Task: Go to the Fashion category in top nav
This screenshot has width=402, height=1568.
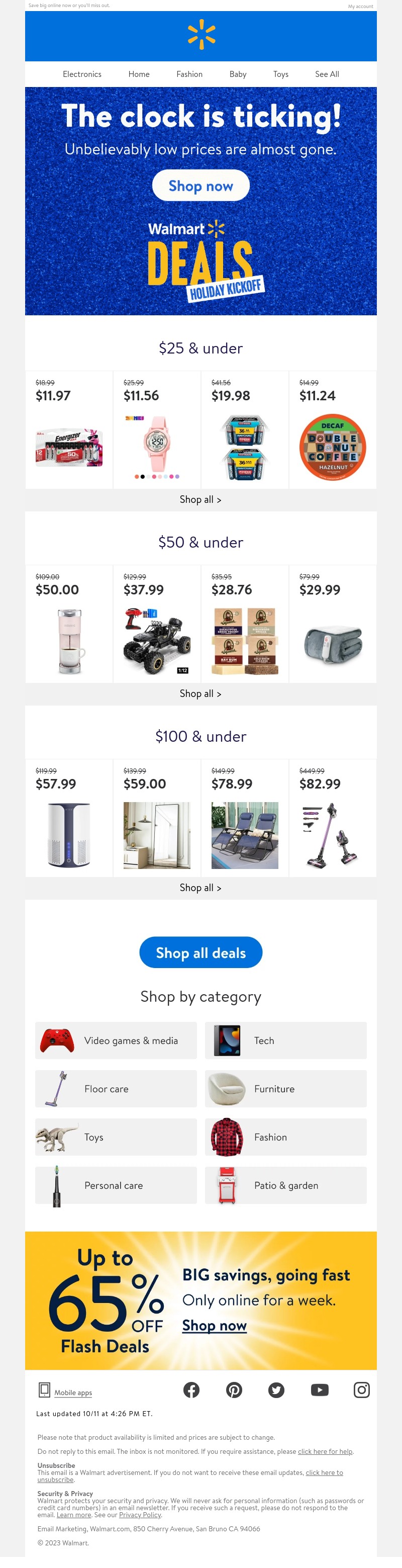Action: [x=189, y=74]
